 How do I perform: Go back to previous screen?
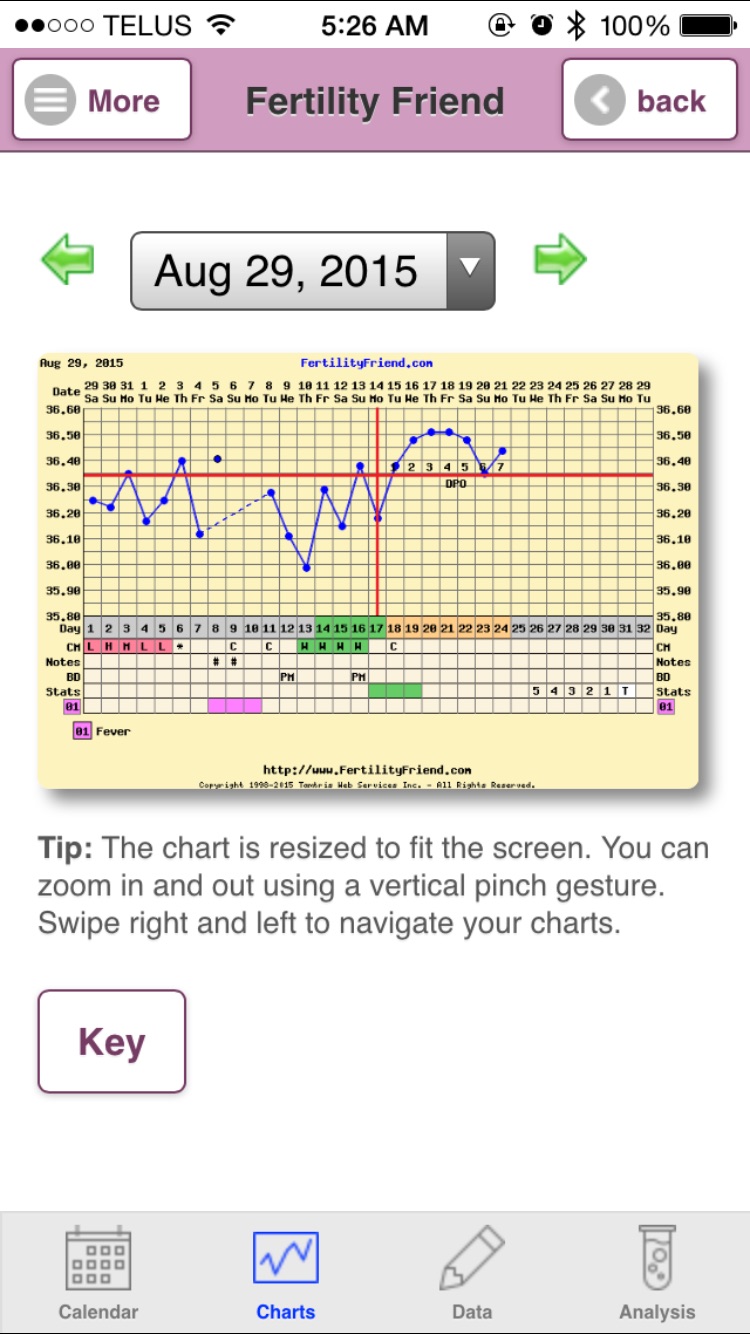649,100
